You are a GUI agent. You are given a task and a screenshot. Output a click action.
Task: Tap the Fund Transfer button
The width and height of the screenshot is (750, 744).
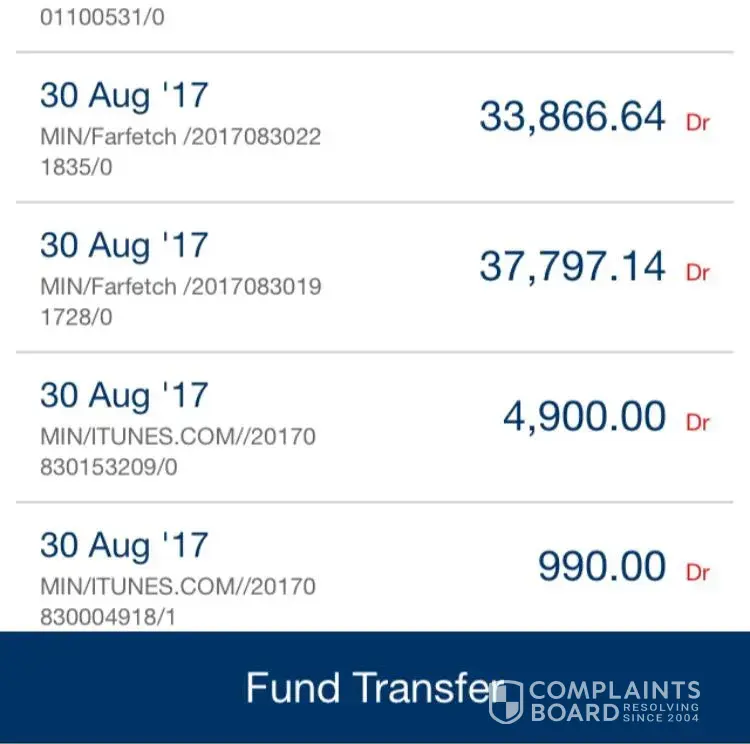point(375,688)
